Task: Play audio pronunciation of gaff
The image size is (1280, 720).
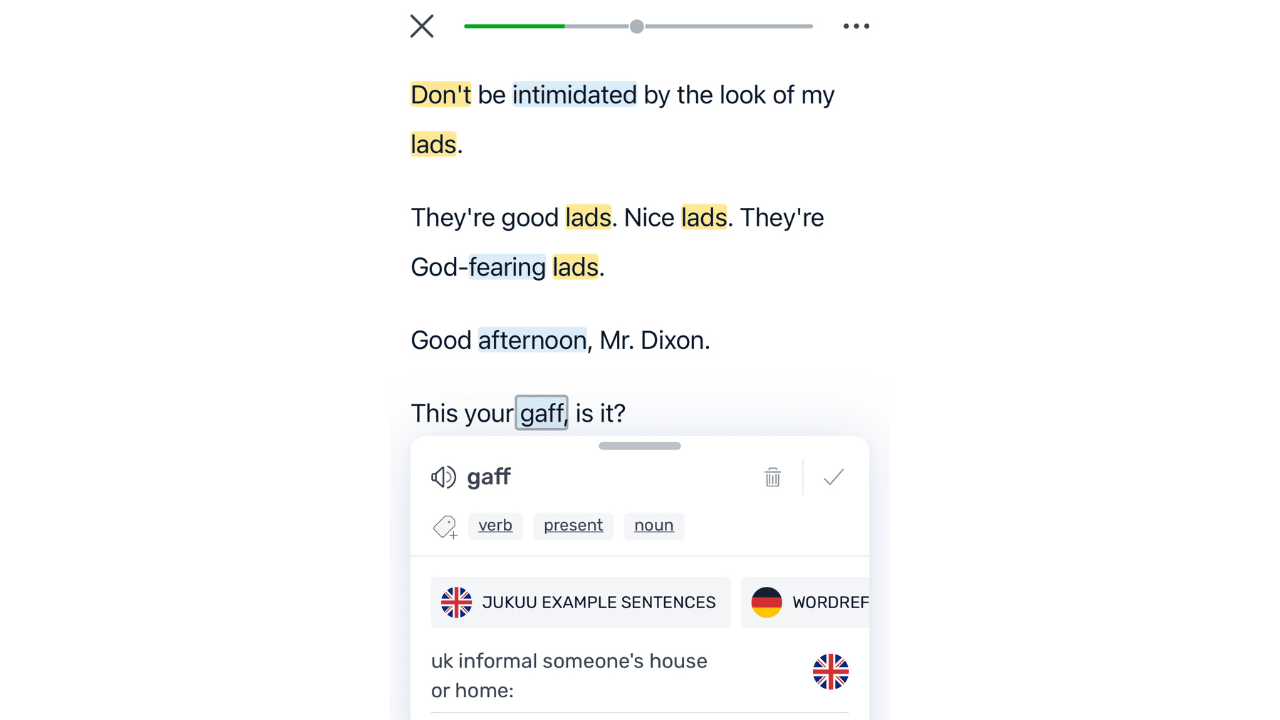Action: click(443, 477)
